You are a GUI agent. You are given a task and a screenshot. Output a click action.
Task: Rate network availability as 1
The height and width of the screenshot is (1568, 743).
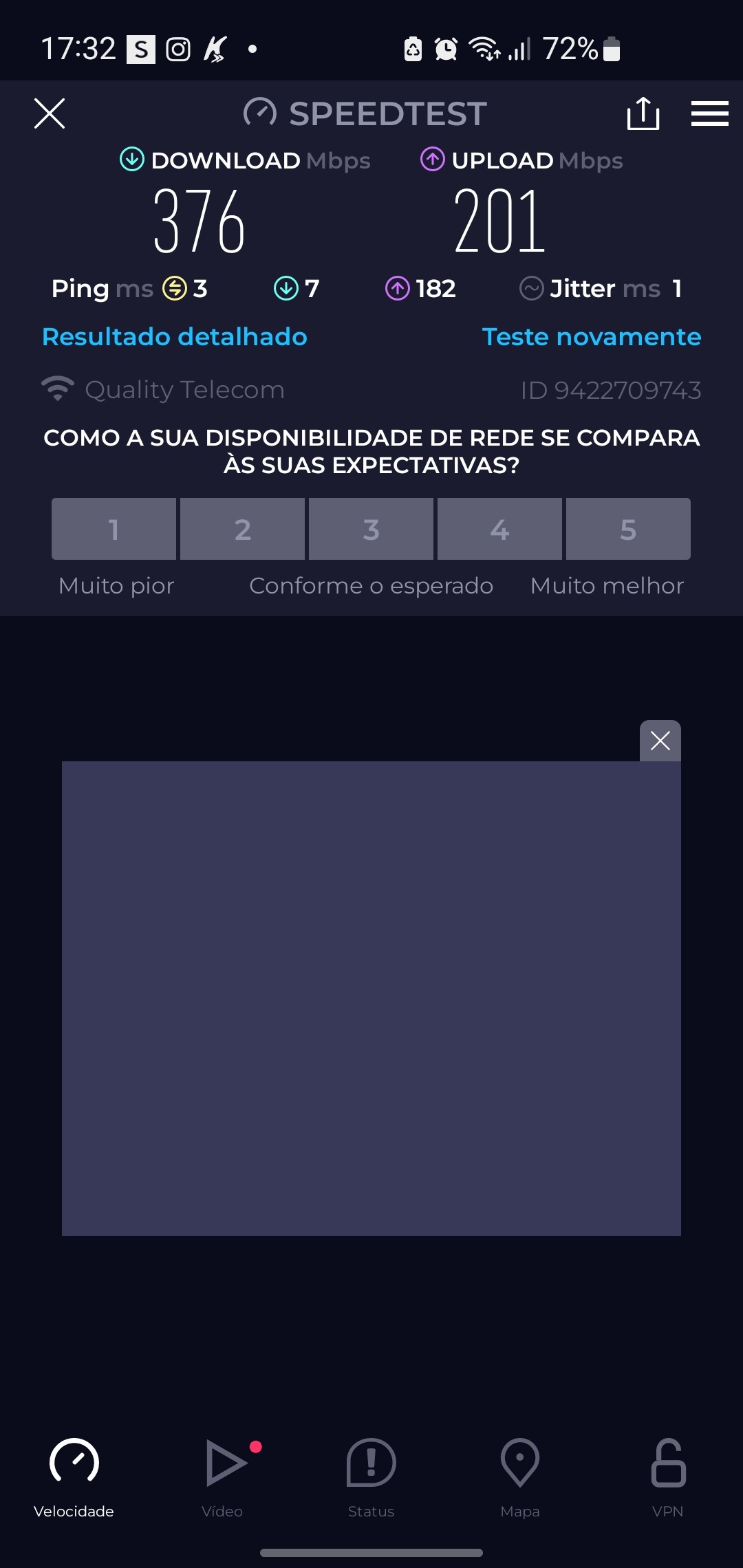click(x=114, y=529)
